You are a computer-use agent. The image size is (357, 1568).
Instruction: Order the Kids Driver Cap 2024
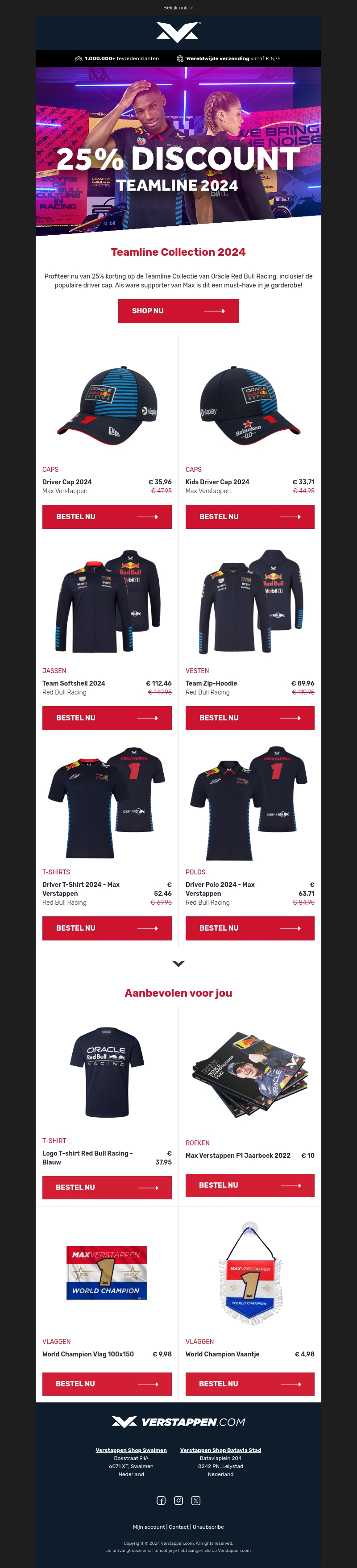250,517
